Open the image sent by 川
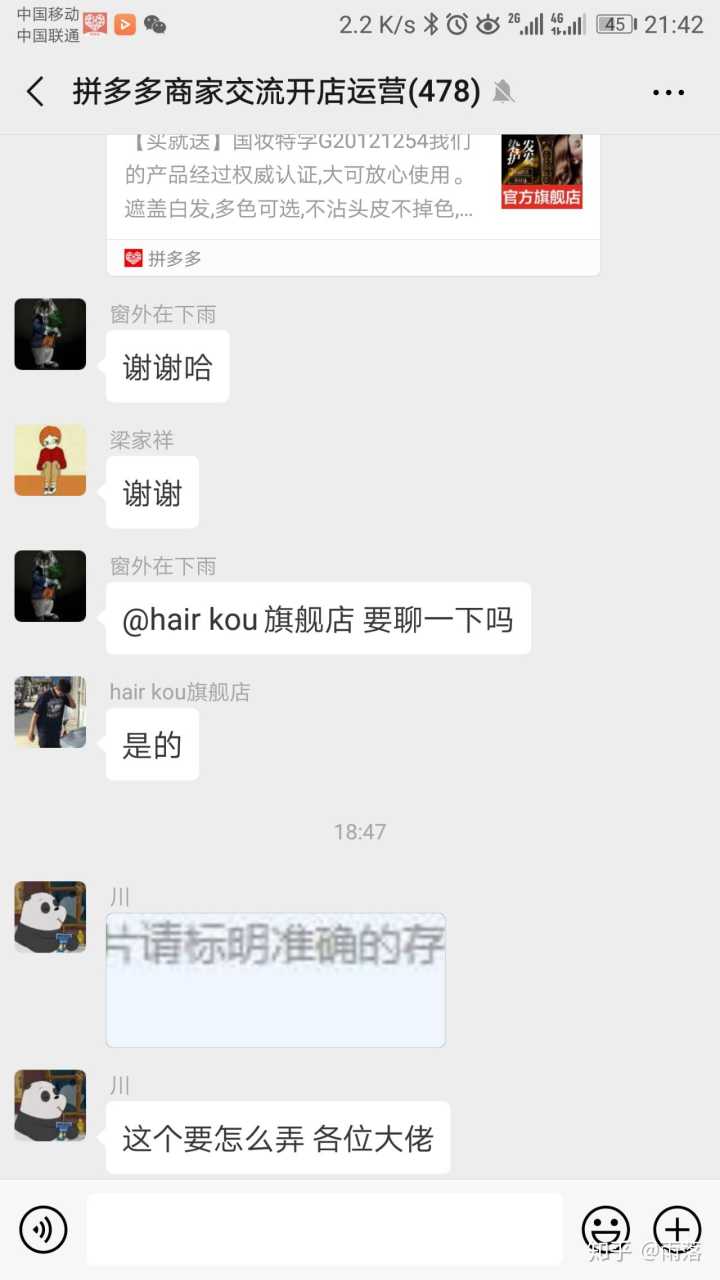 point(276,980)
